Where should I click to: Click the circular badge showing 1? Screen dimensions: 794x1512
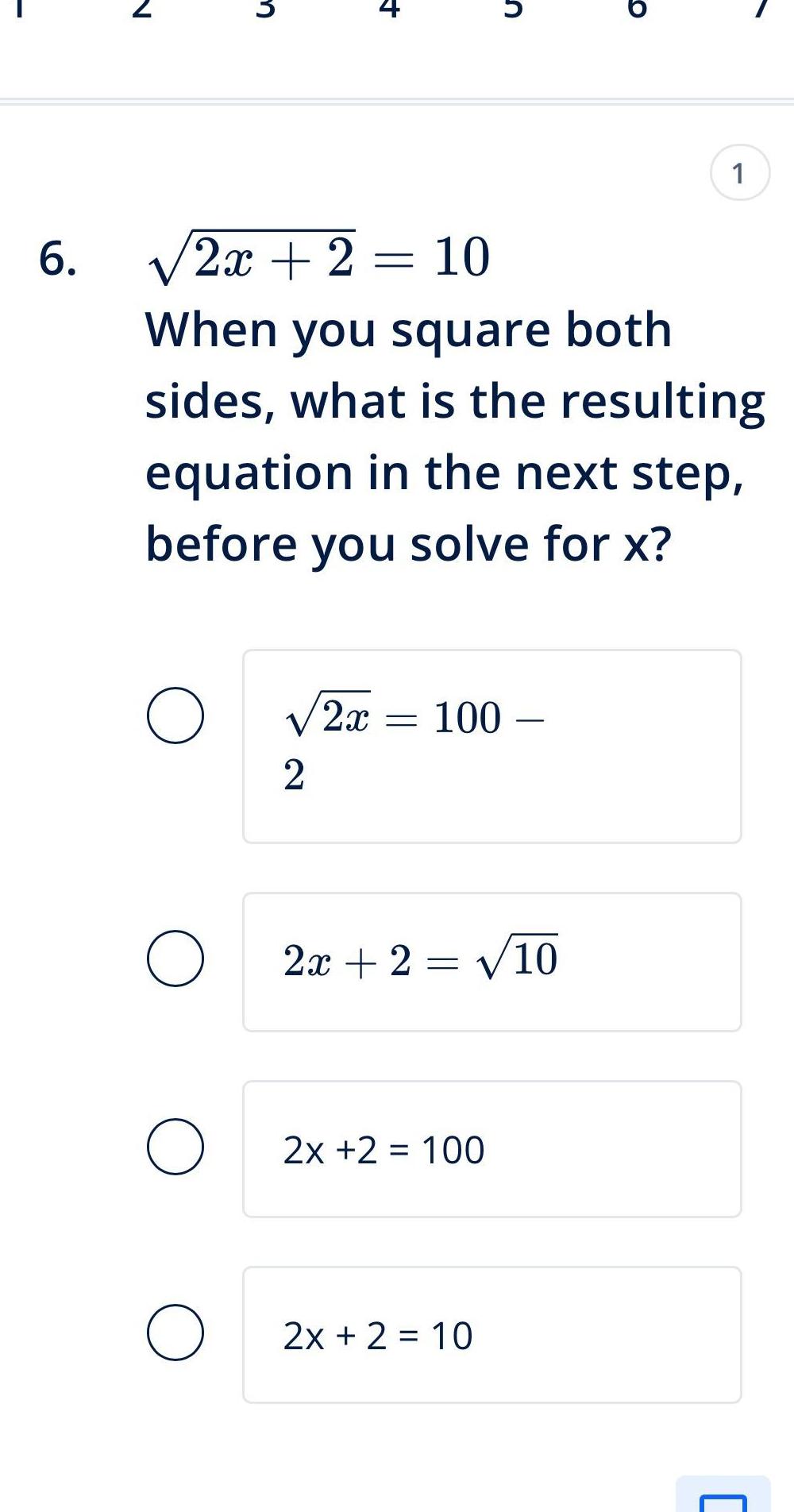click(x=740, y=172)
